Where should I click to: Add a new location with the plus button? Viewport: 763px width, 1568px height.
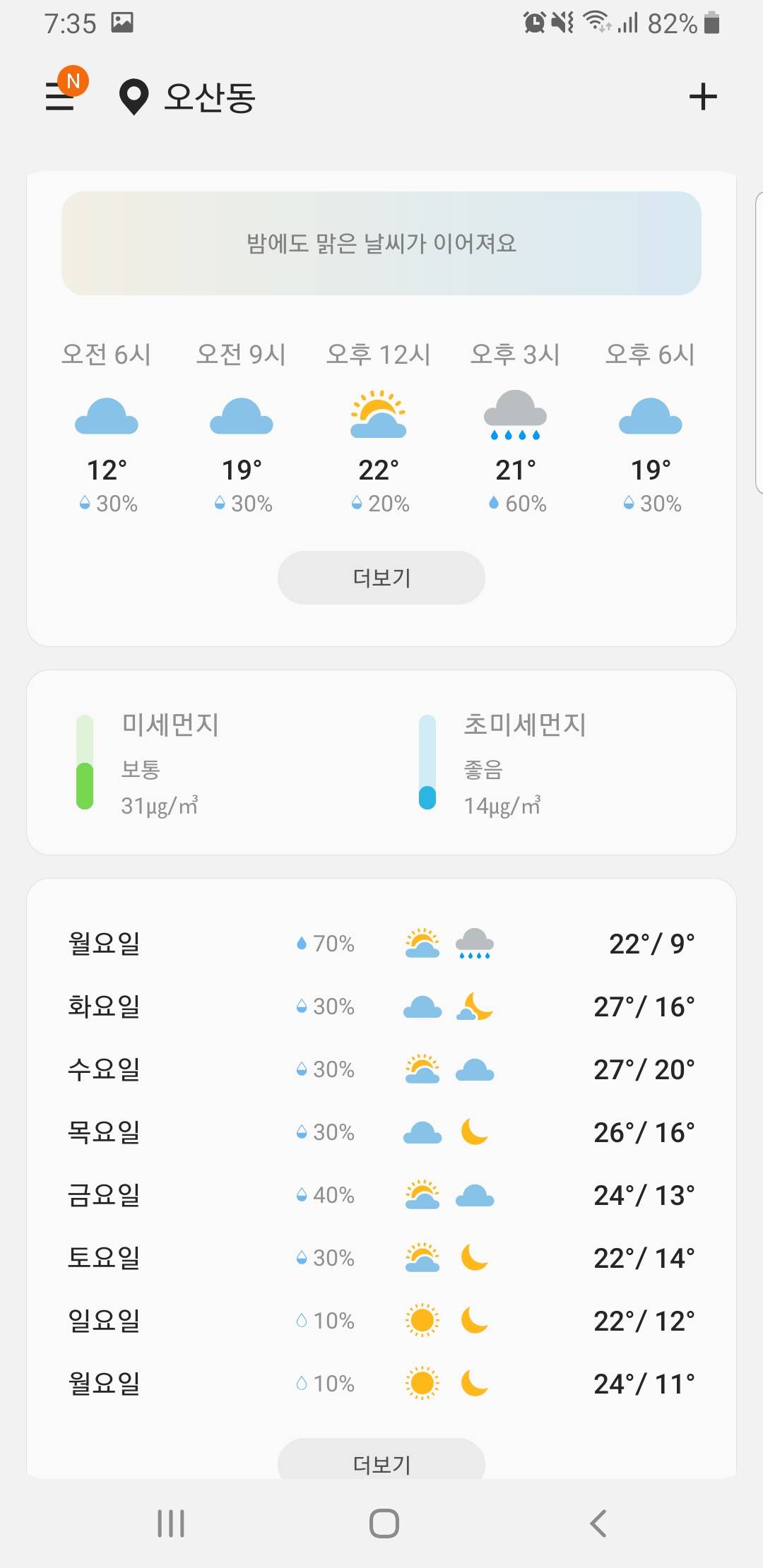704,97
